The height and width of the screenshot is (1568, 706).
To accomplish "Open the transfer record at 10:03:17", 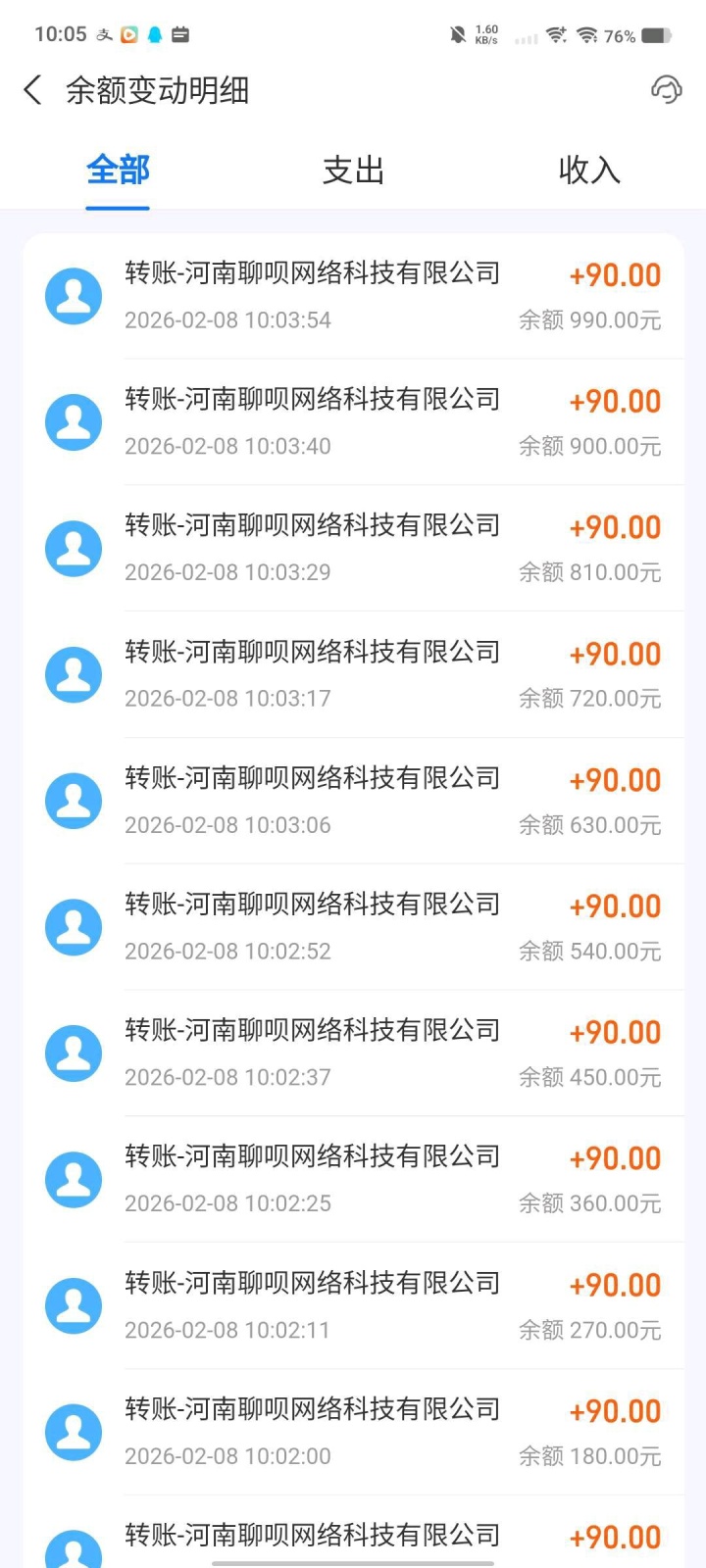I will click(x=353, y=674).
